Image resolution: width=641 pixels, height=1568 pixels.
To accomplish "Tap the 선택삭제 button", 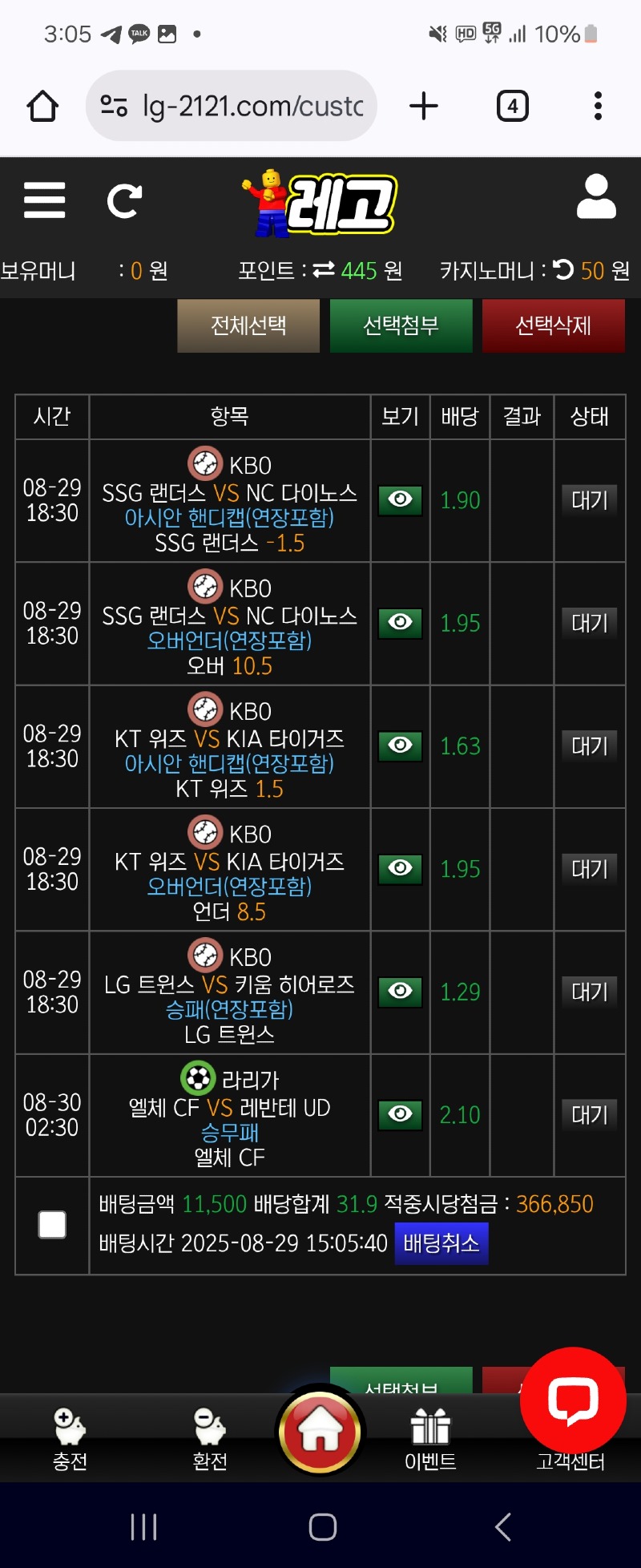I will [553, 325].
